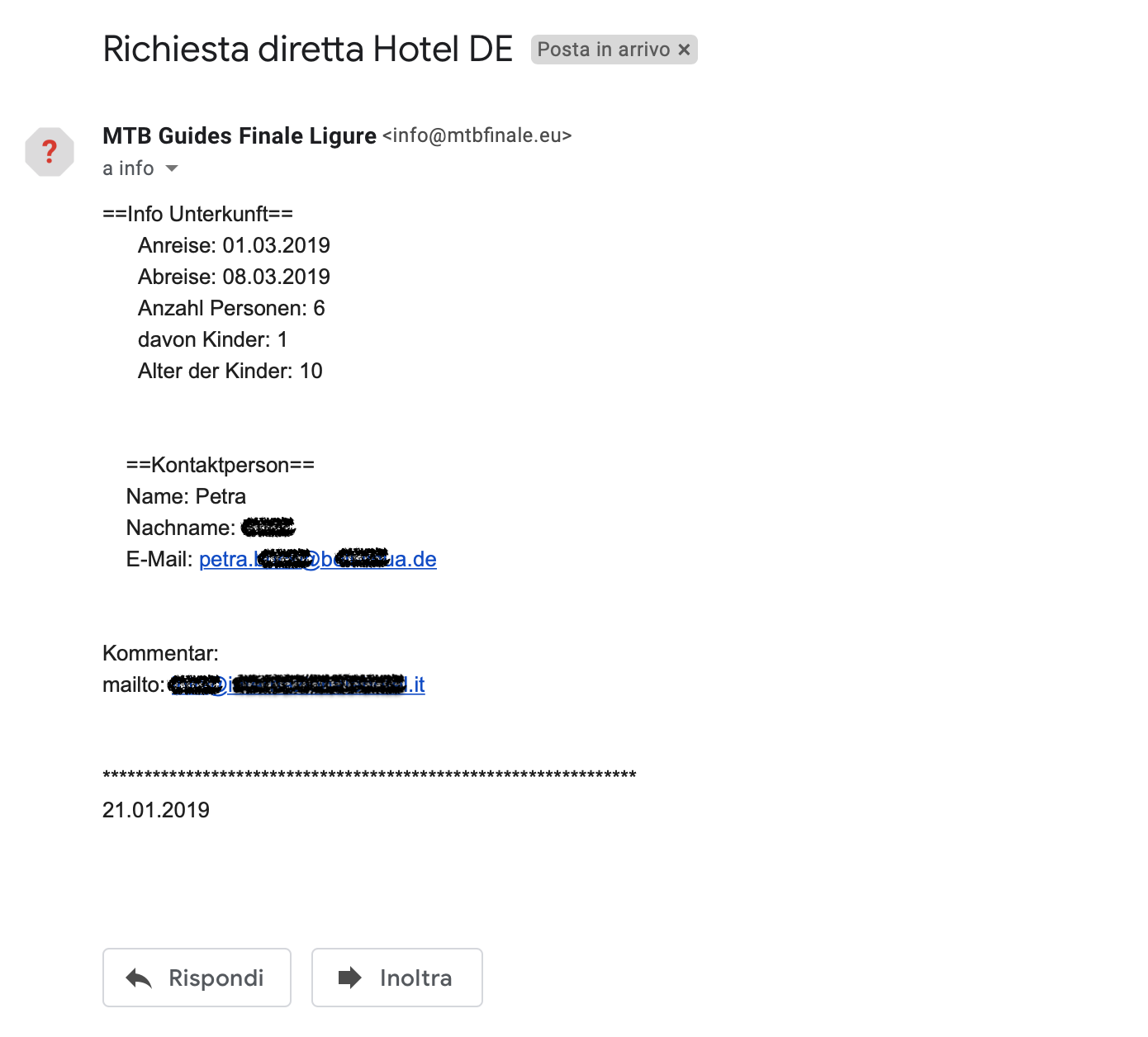Remove the Posta in arrivo label

(684, 50)
